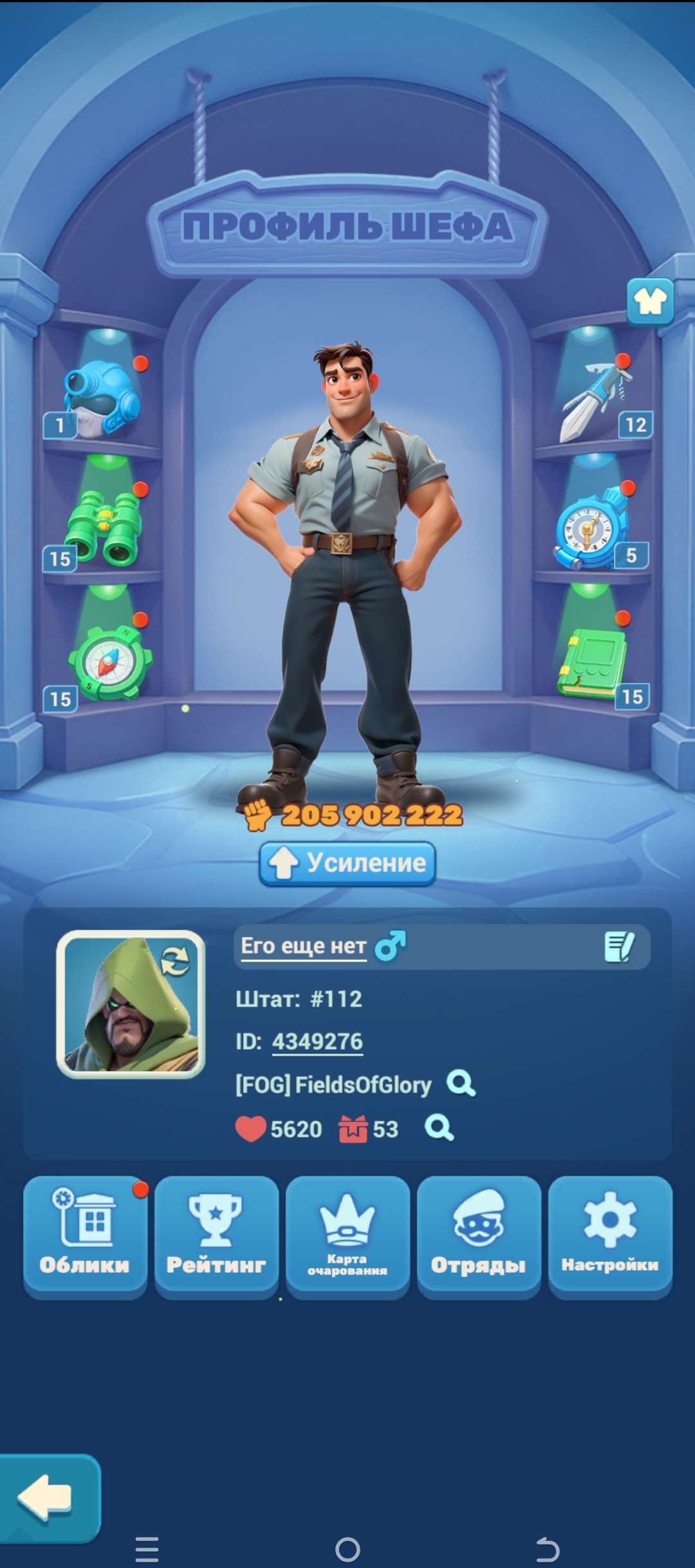
Task: Edit the nickname with the pencil icon
Action: coord(619,947)
